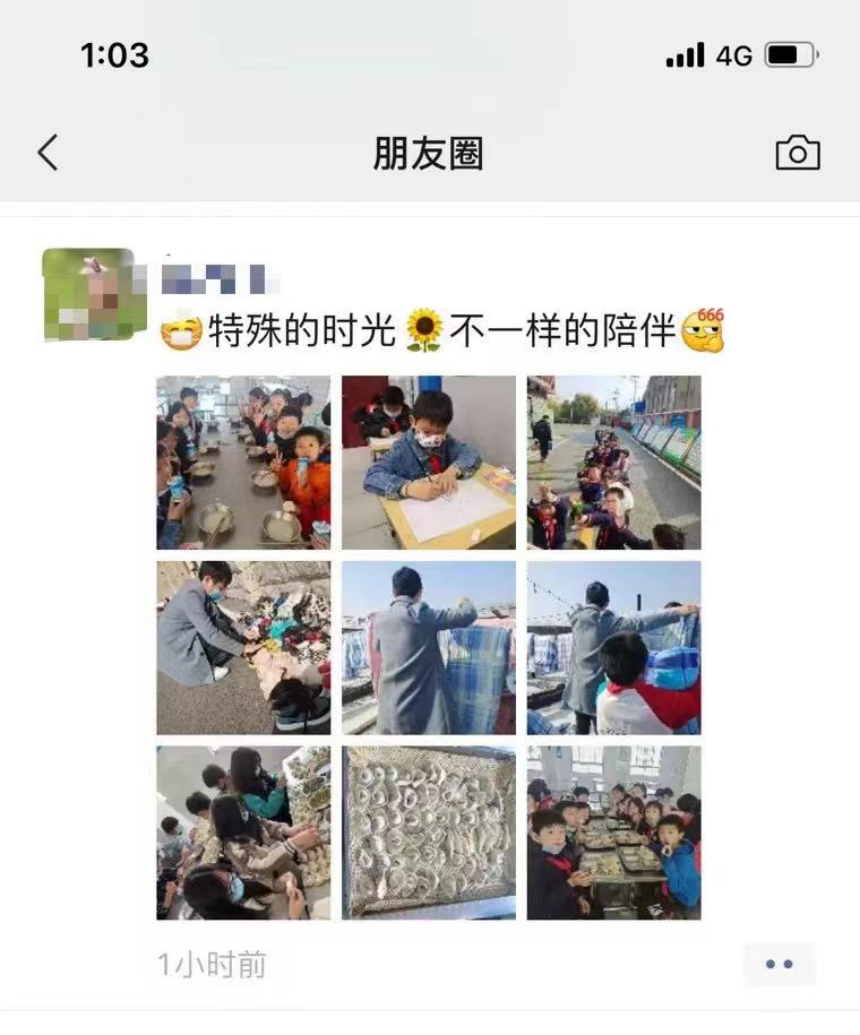View the photo of kids at a table with lunch trays
Viewport: 860px width, 1035px height.
(x=614, y=832)
